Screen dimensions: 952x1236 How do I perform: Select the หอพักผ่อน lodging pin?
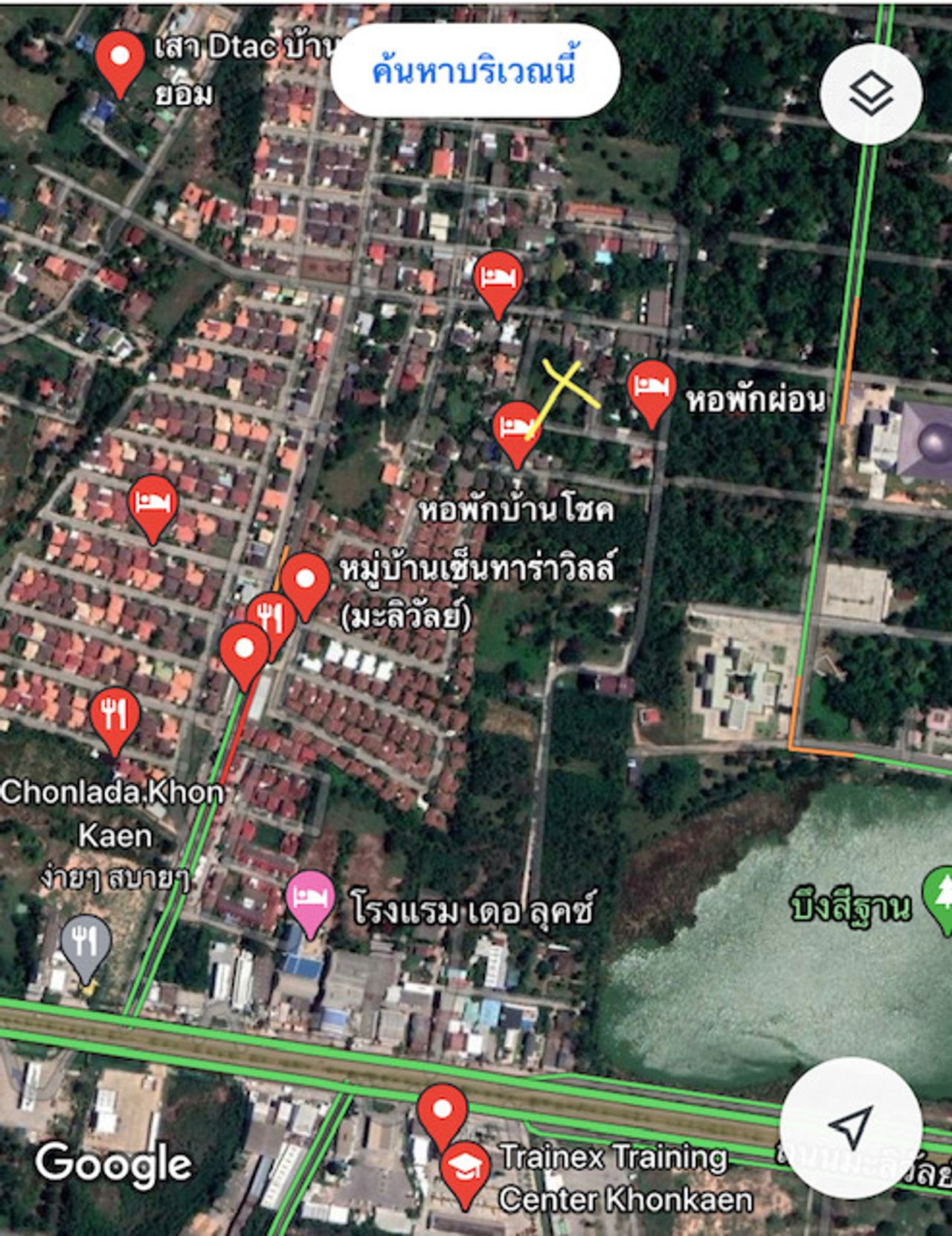pyautogui.click(x=652, y=387)
